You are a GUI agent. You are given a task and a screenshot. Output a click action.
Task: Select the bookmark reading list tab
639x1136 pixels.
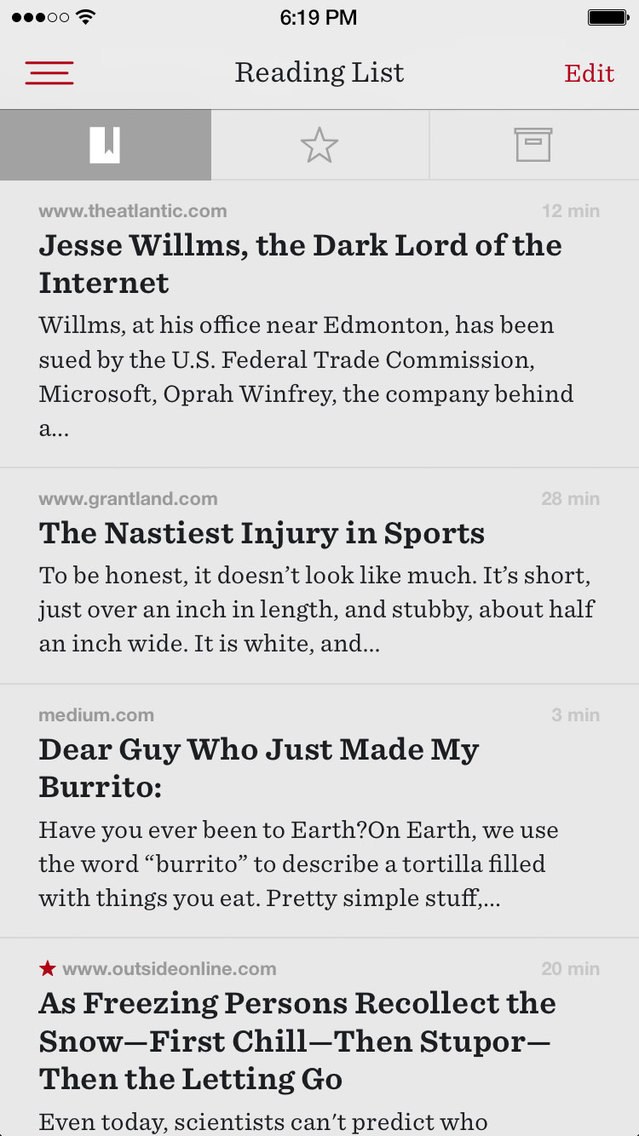(105, 146)
